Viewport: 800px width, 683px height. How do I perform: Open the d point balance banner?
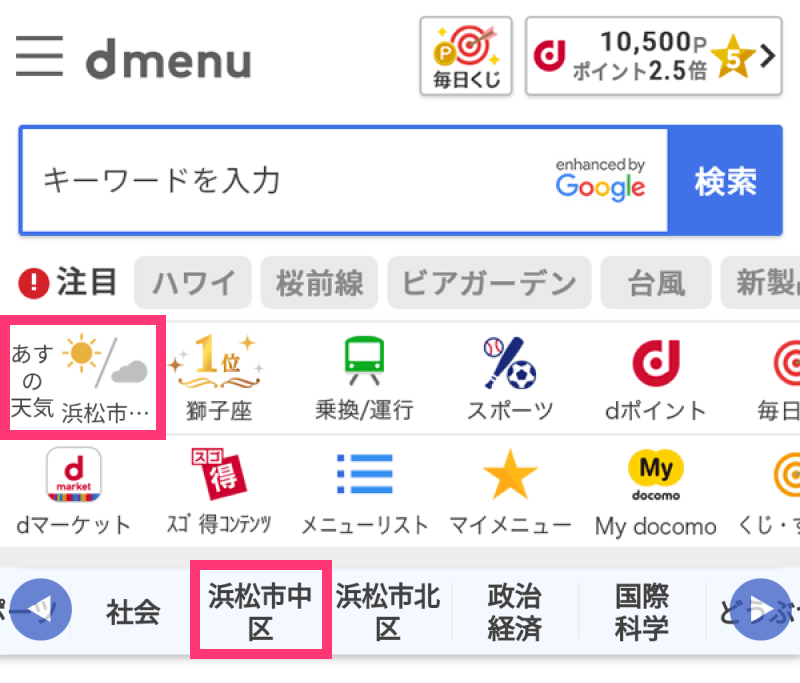pos(654,56)
